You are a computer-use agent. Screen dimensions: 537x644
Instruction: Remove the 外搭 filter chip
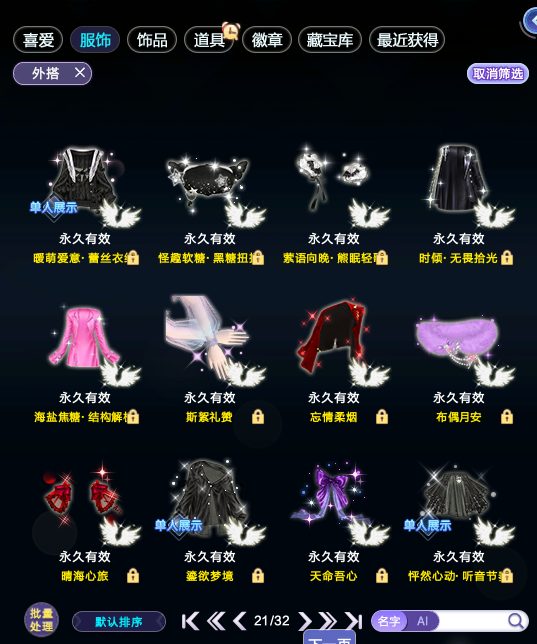coord(80,73)
